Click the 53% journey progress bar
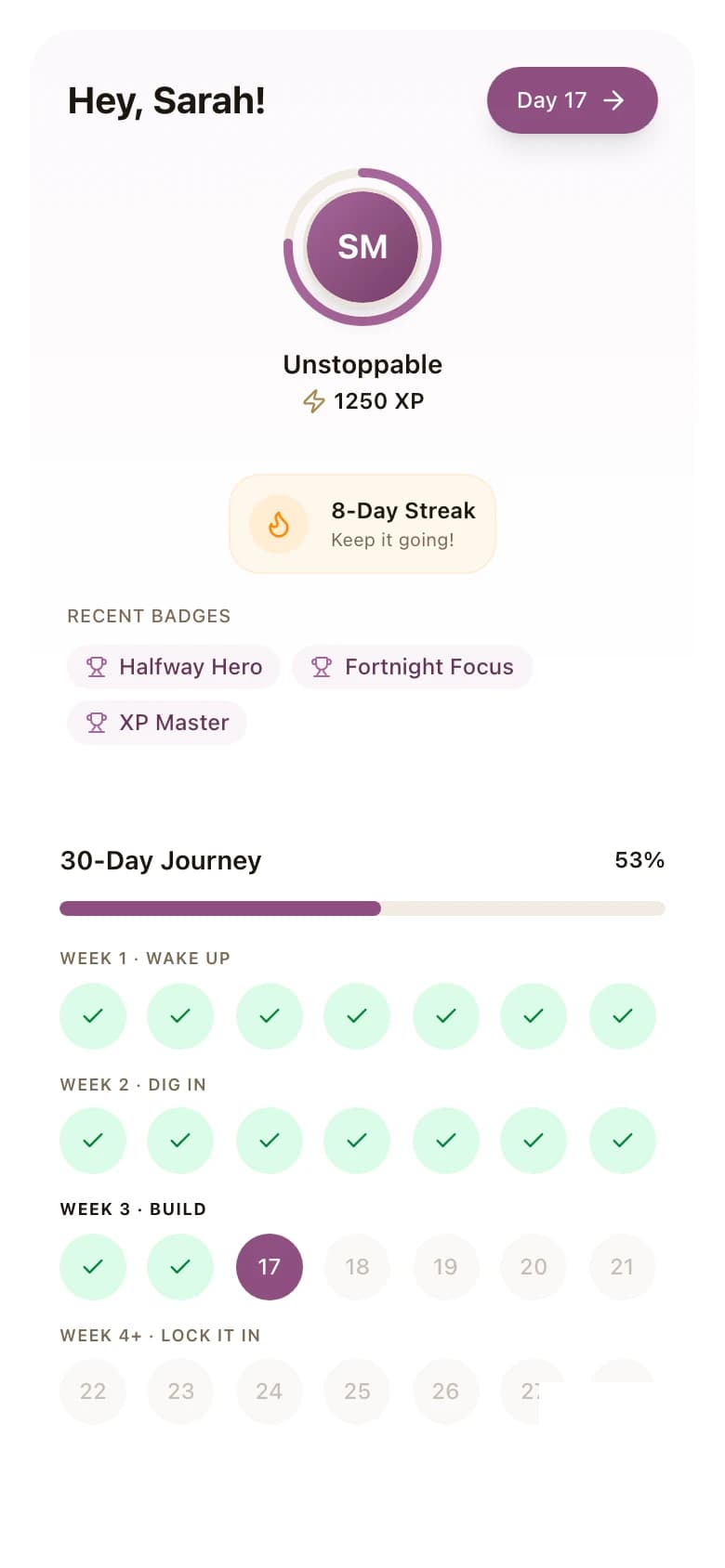 (362, 908)
